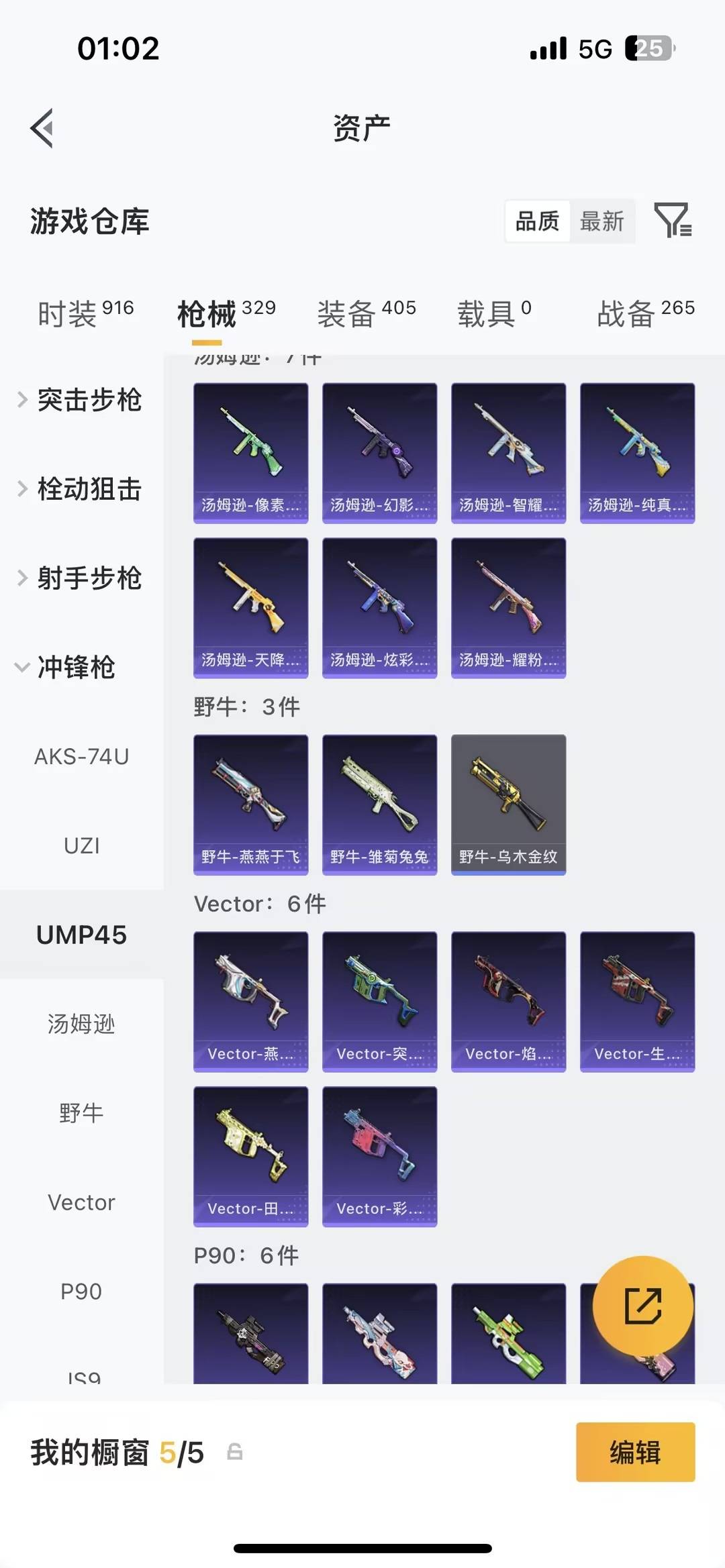Click the back arrow at top left
The height and width of the screenshot is (1568, 725).
(42, 128)
